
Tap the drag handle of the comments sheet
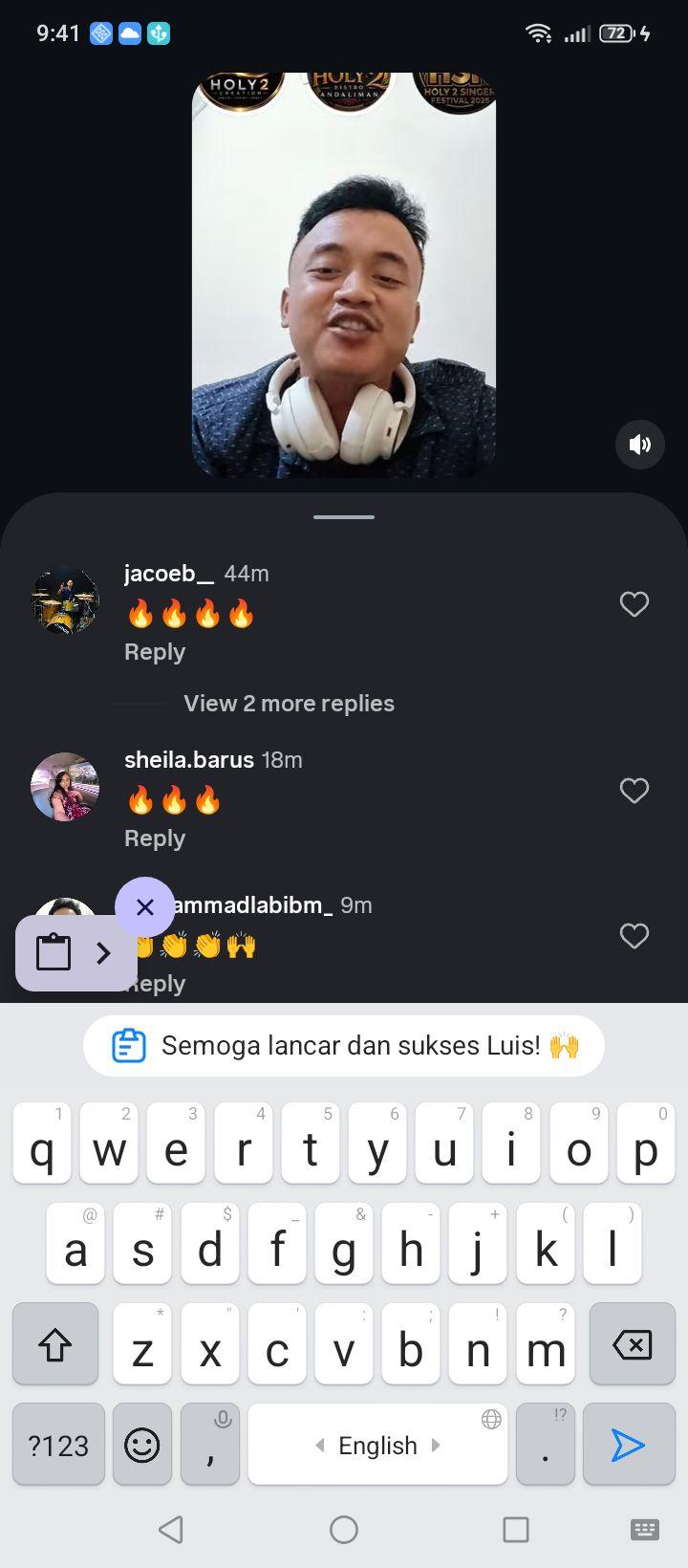tap(344, 517)
